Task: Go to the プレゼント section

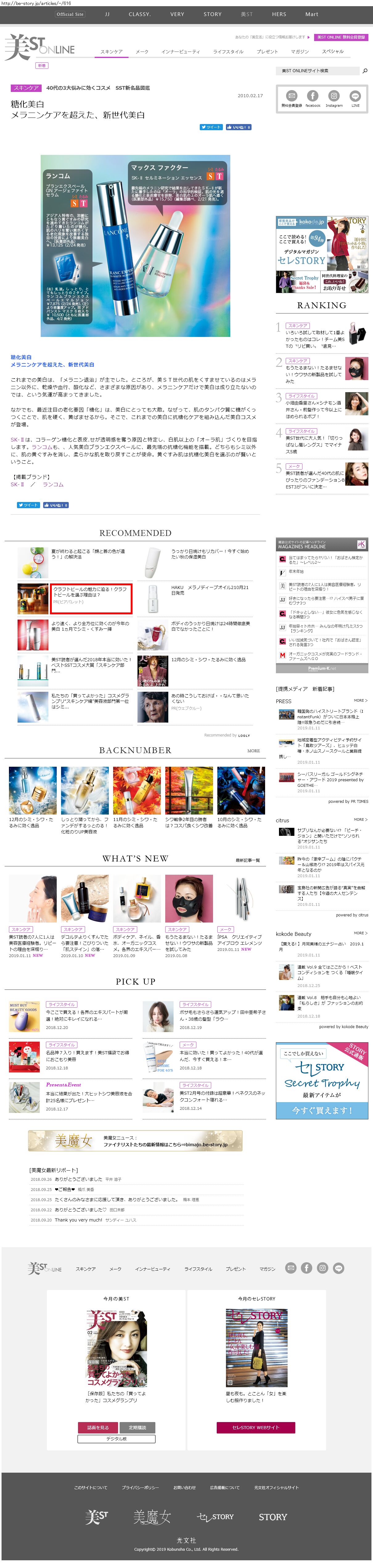Action: click(x=267, y=52)
